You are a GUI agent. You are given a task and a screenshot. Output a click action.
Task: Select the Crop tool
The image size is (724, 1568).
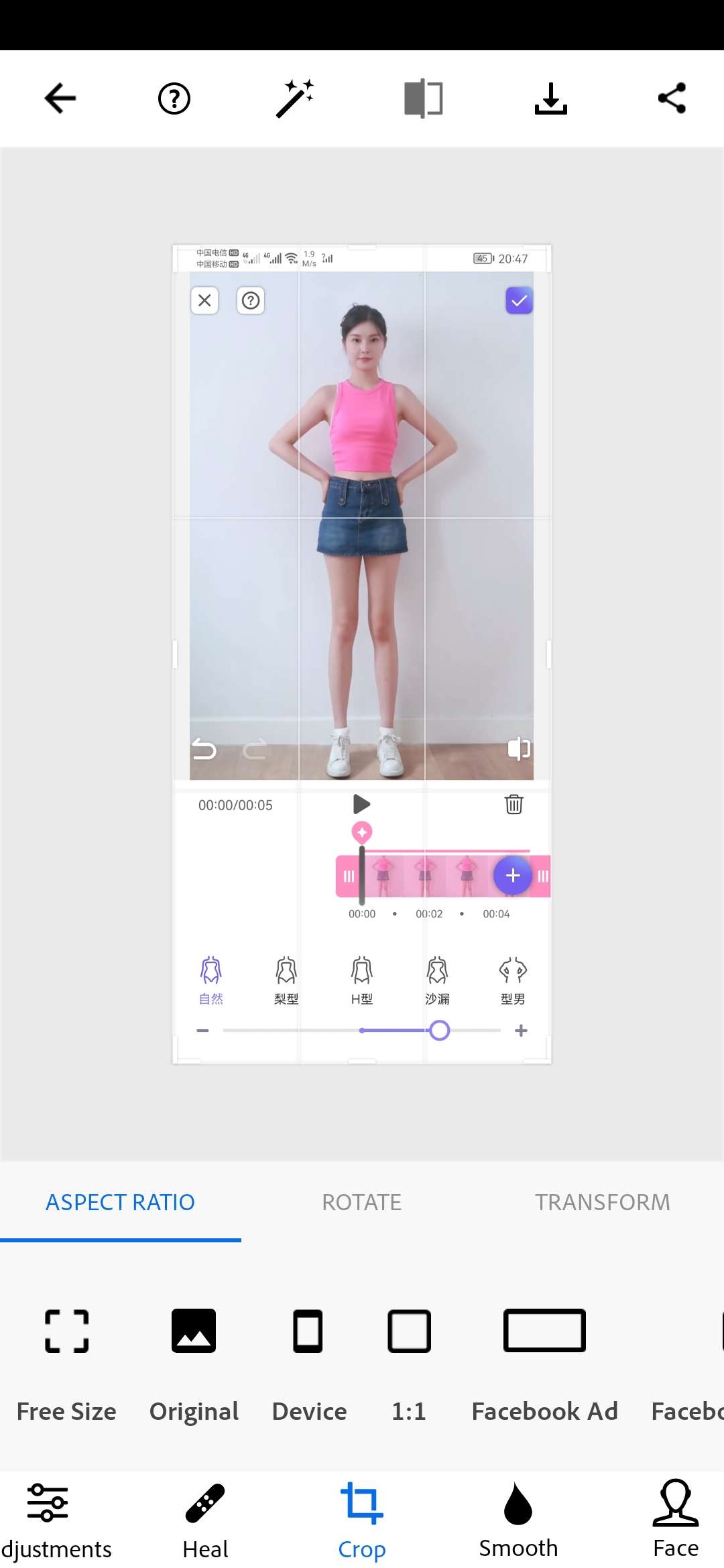click(361, 1520)
